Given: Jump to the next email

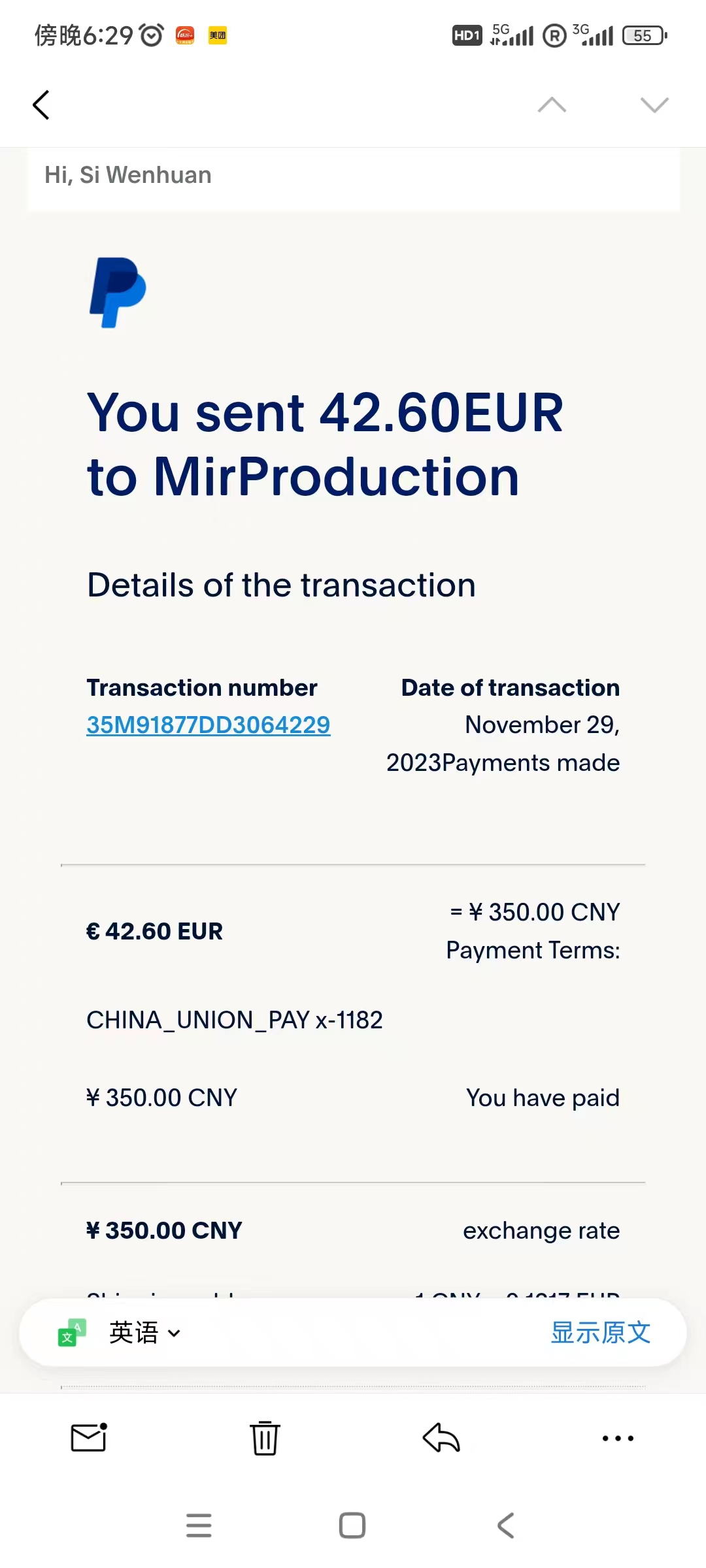Looking at the screenshot, I should point(654,105).
